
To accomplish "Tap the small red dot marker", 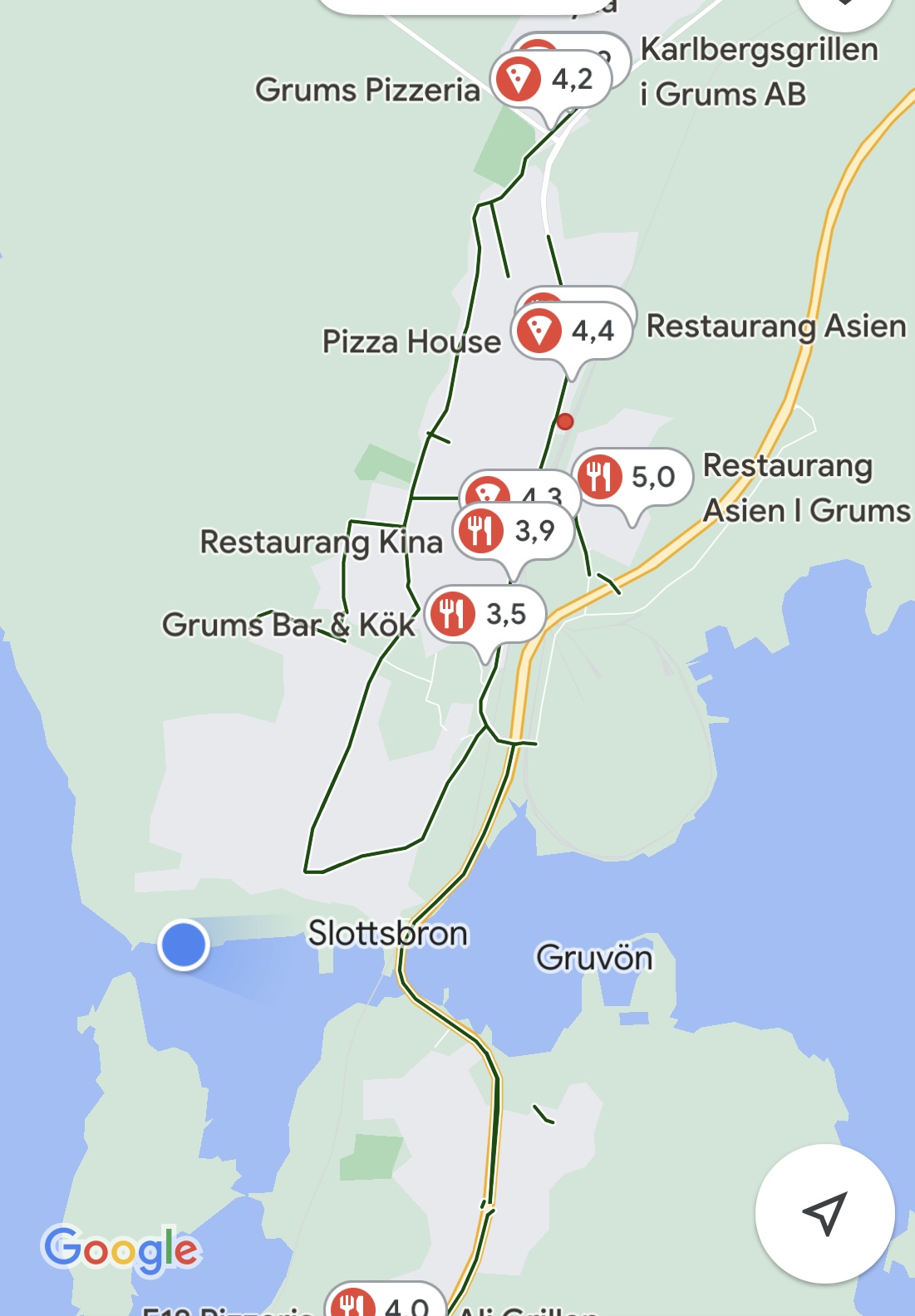I will [x=565, y=421].
